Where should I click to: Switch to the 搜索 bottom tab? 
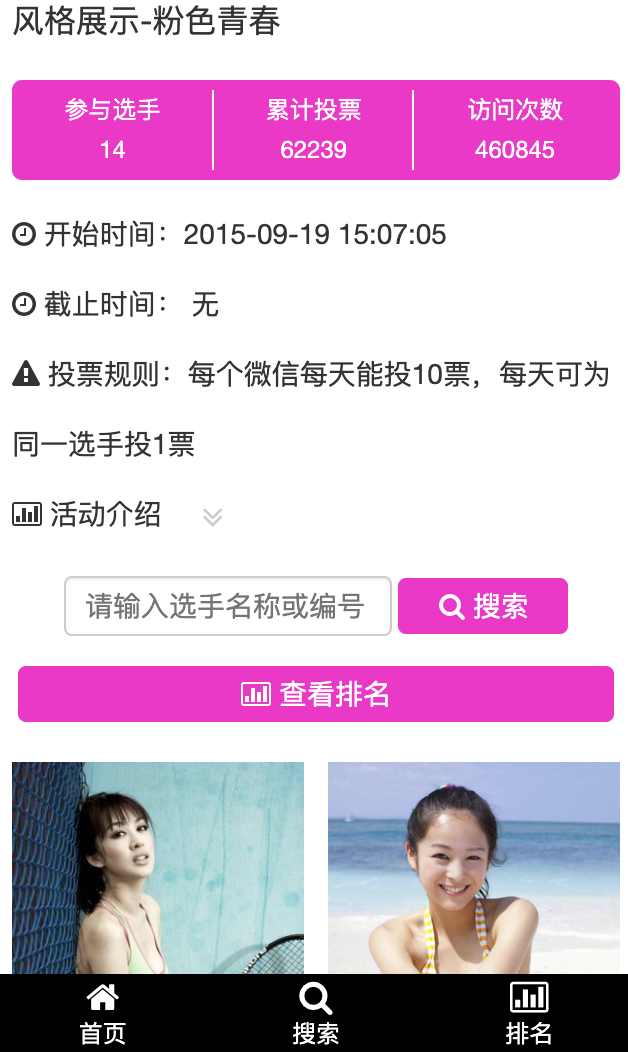click(315, 1013)
